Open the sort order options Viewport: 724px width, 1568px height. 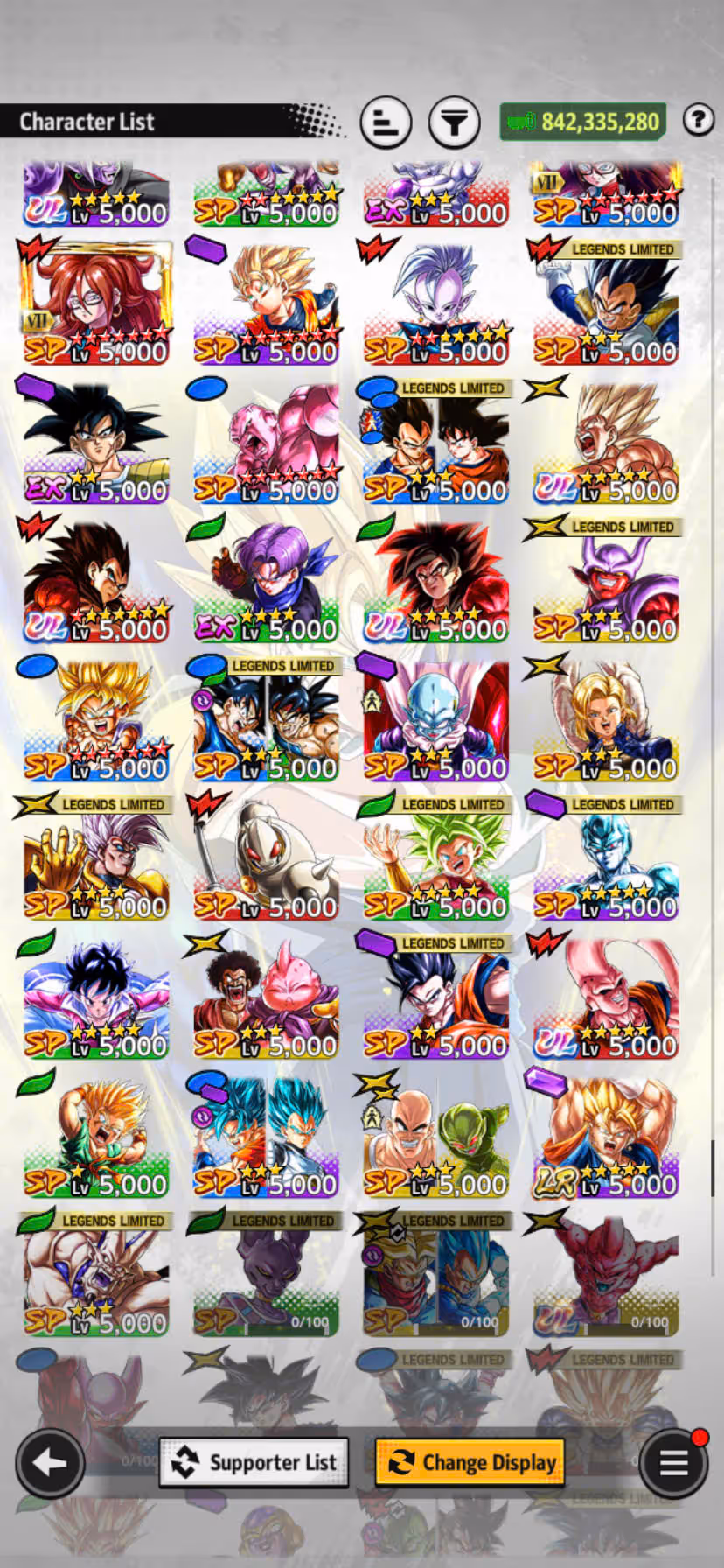click(x=386, y=122)
